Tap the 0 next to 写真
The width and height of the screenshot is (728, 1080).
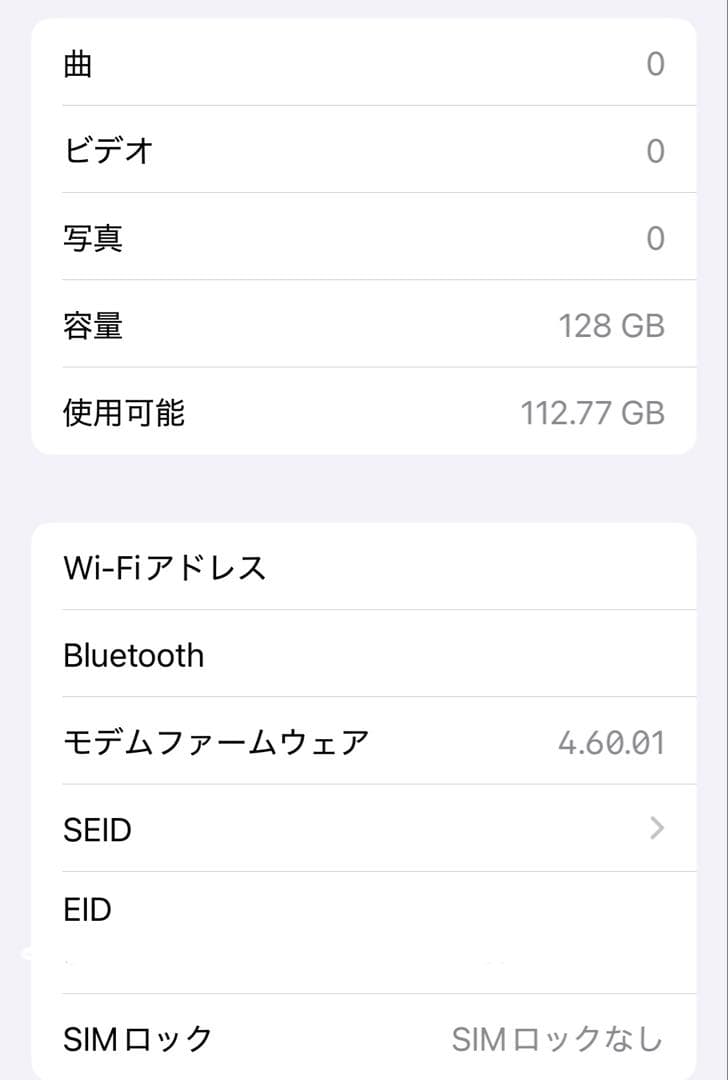[655, 237]
